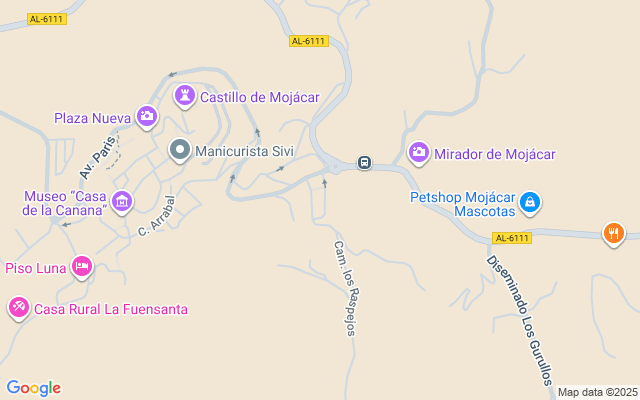The image size is (640, 400).
Task: Open the Casa Rural La Fuensanta marker
Action: (18, 308)
